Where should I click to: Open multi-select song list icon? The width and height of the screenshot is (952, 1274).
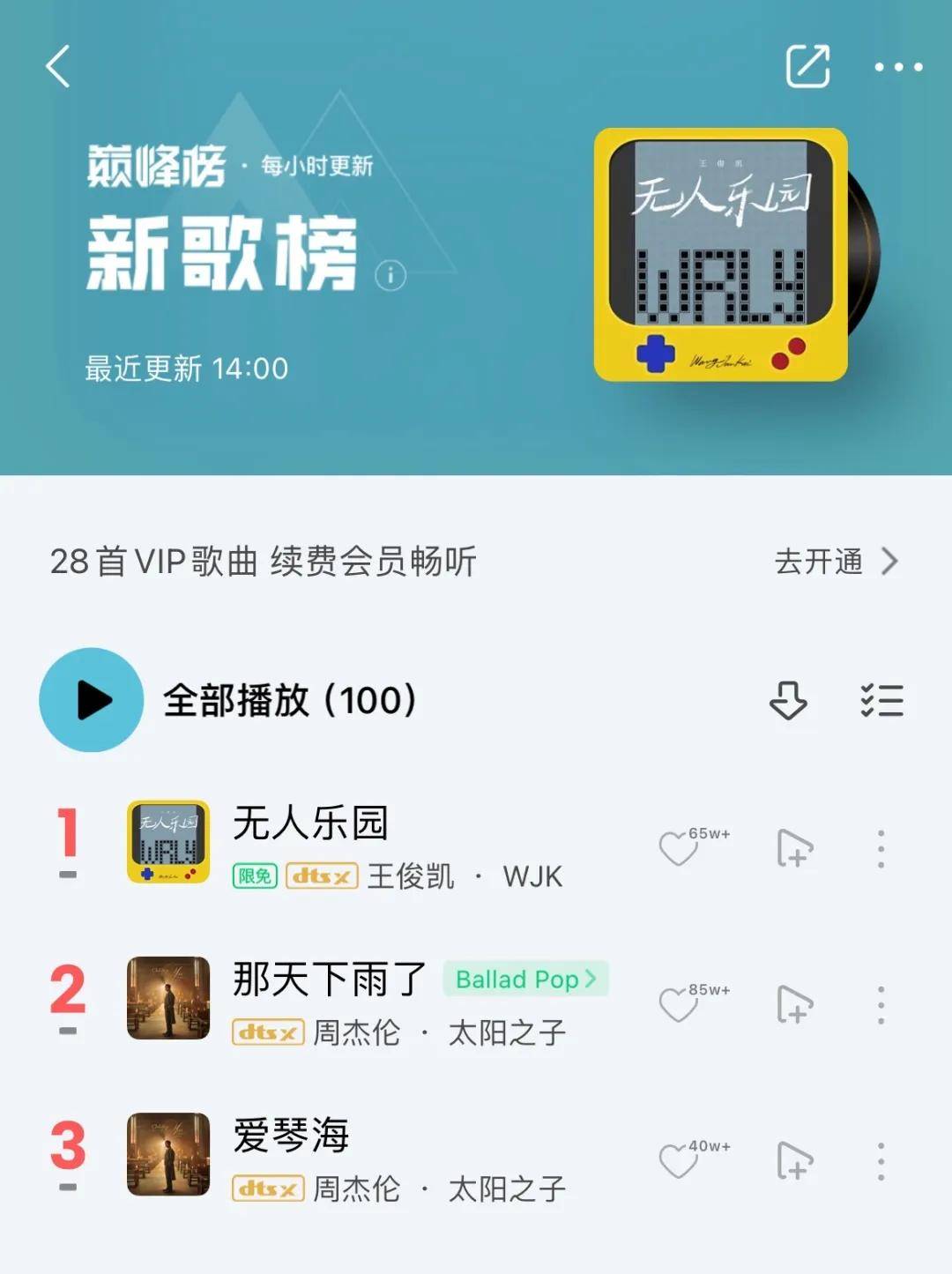882,701
